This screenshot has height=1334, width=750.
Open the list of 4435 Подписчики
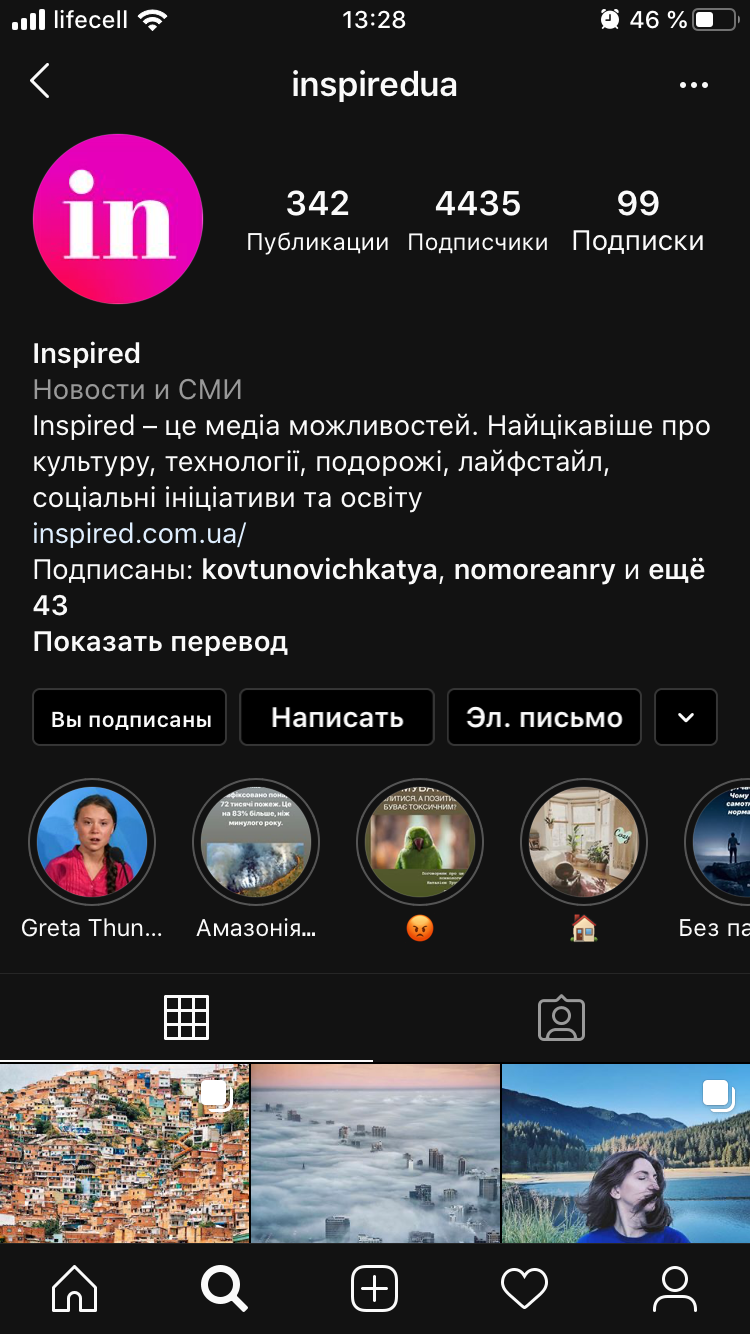(478, 220)
